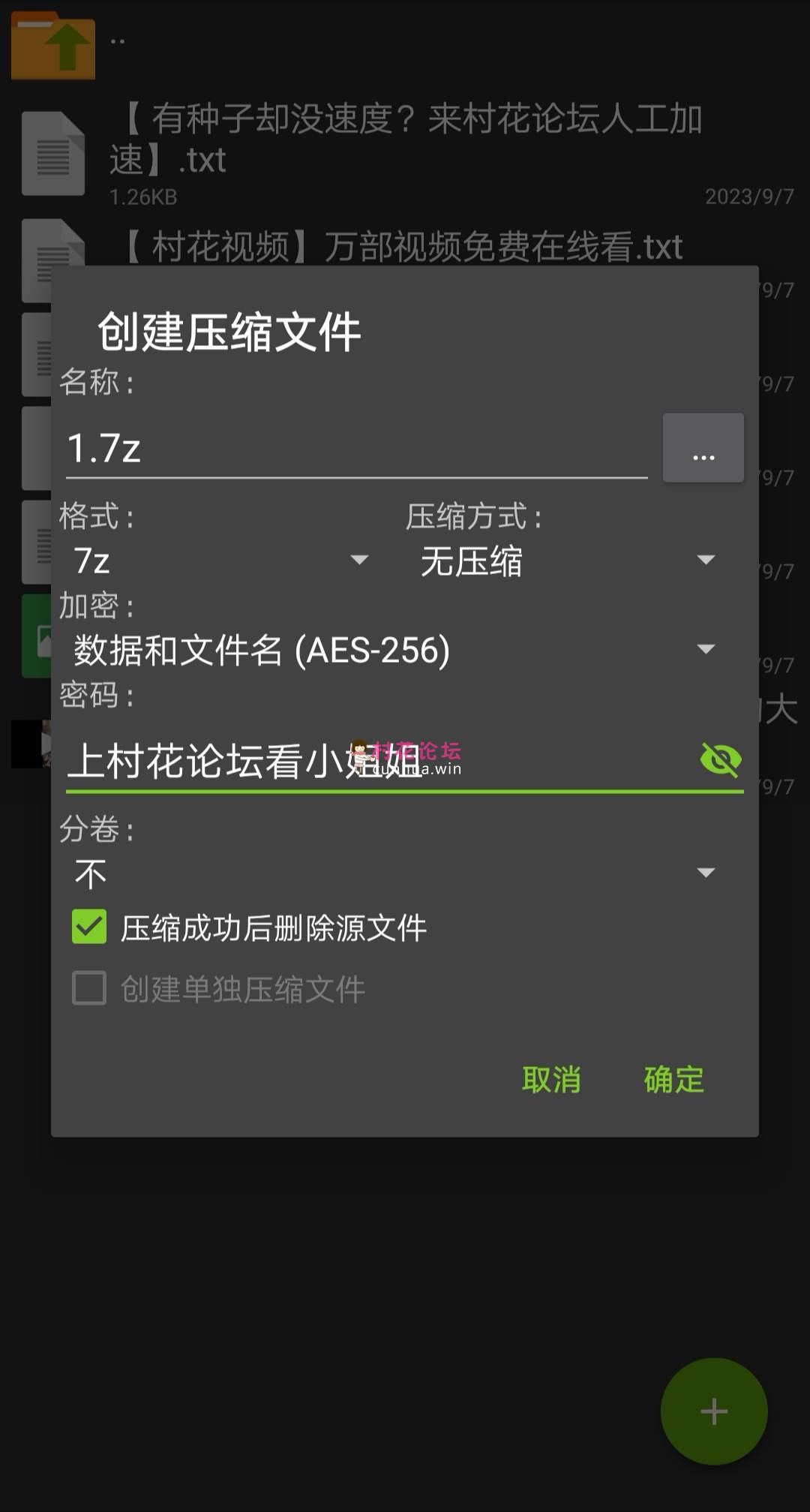Viewport: 810px width, 1512px height.
Task: Tap the archive name field showing 1.7z
Action: pyautogui.click(x=356, y=449)
